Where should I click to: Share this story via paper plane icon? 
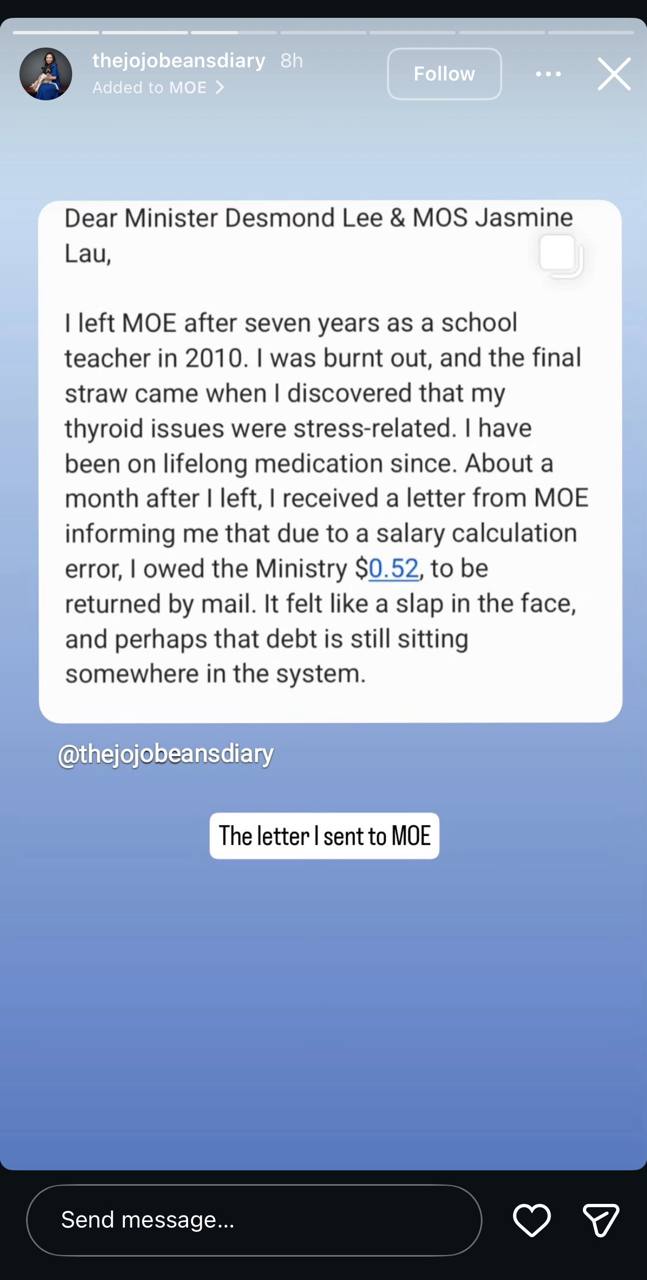(x=600, y=1220)
